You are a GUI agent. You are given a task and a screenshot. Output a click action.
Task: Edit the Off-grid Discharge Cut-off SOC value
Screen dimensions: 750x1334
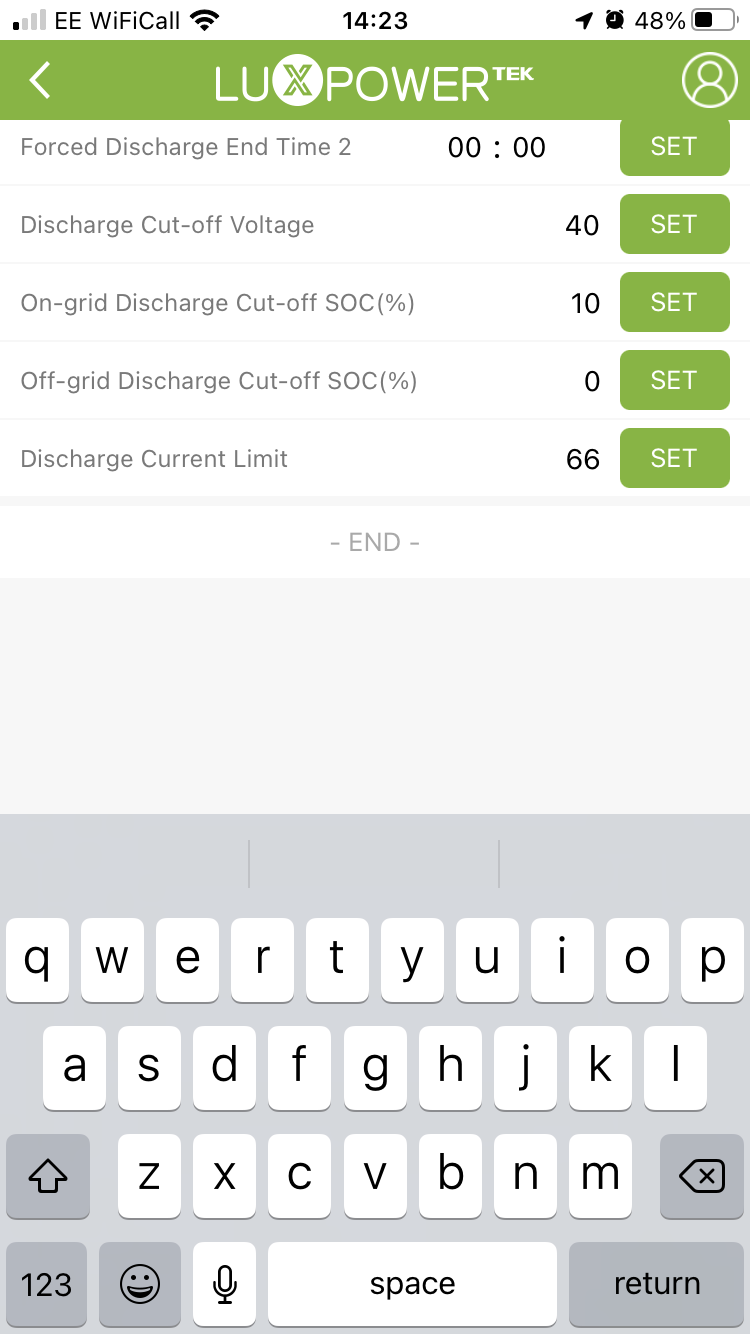[592, 381]
